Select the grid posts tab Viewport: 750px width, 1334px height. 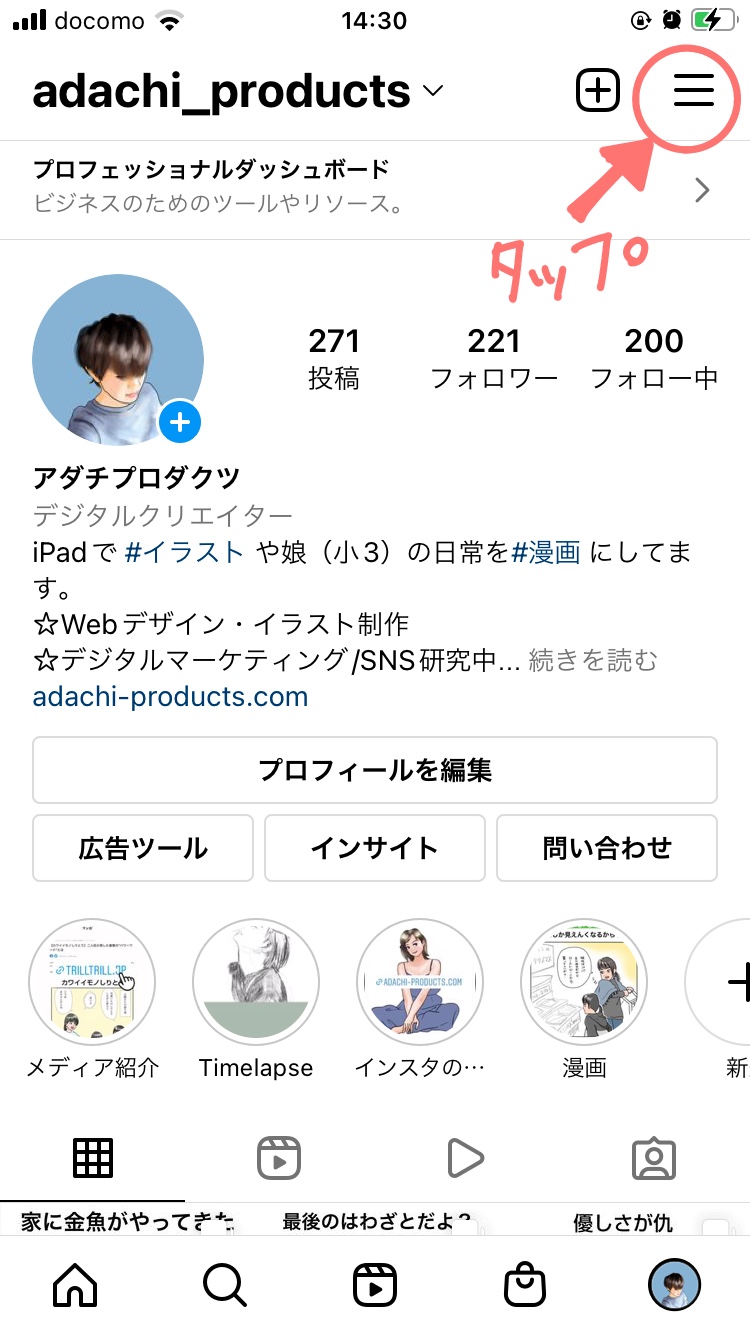click(x=93, y=1157)
